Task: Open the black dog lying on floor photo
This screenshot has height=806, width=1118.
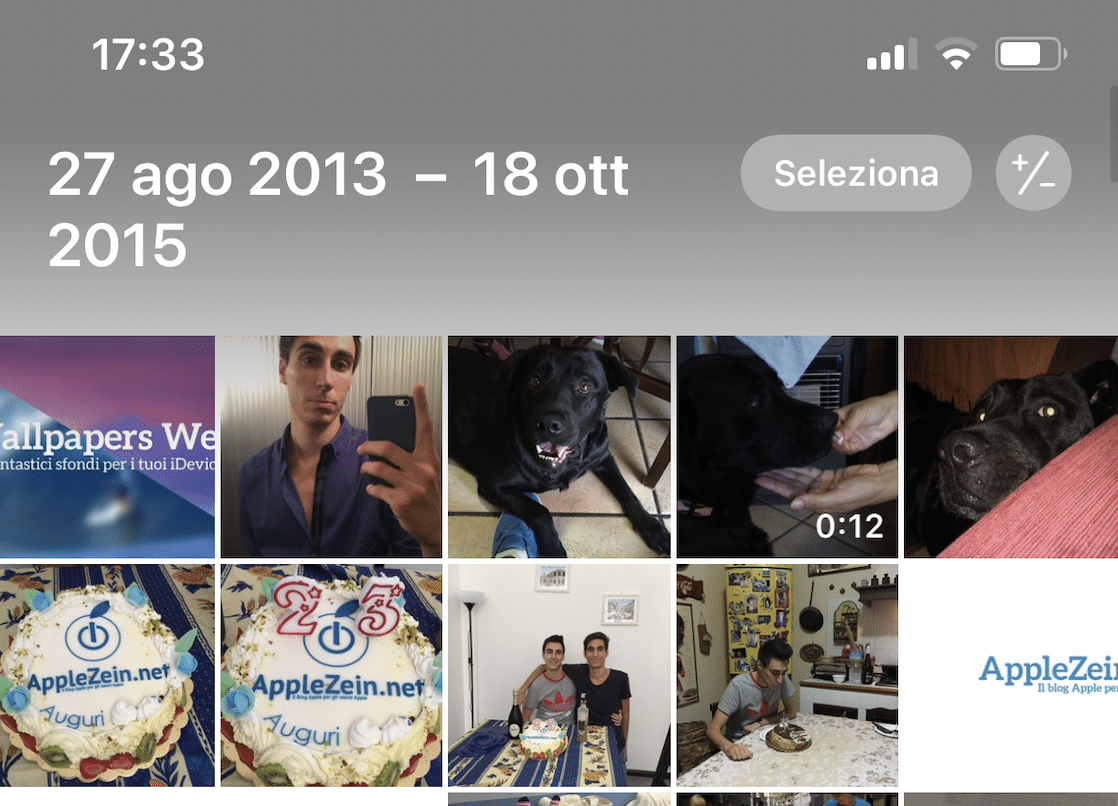Action: pyautogui.click(x=559, y=447)
